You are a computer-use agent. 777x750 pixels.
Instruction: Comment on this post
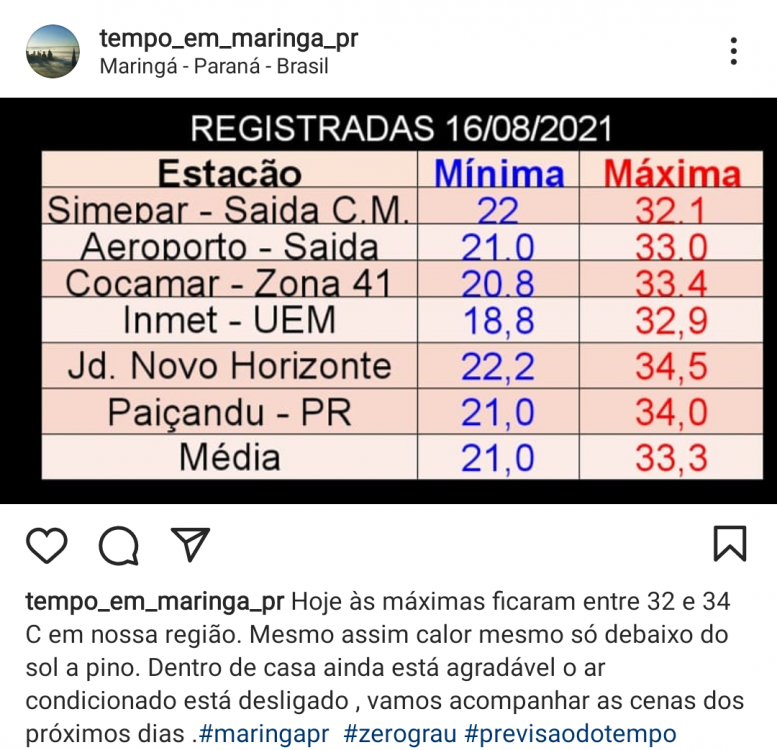pyautogui.click(x=118, y=545)
